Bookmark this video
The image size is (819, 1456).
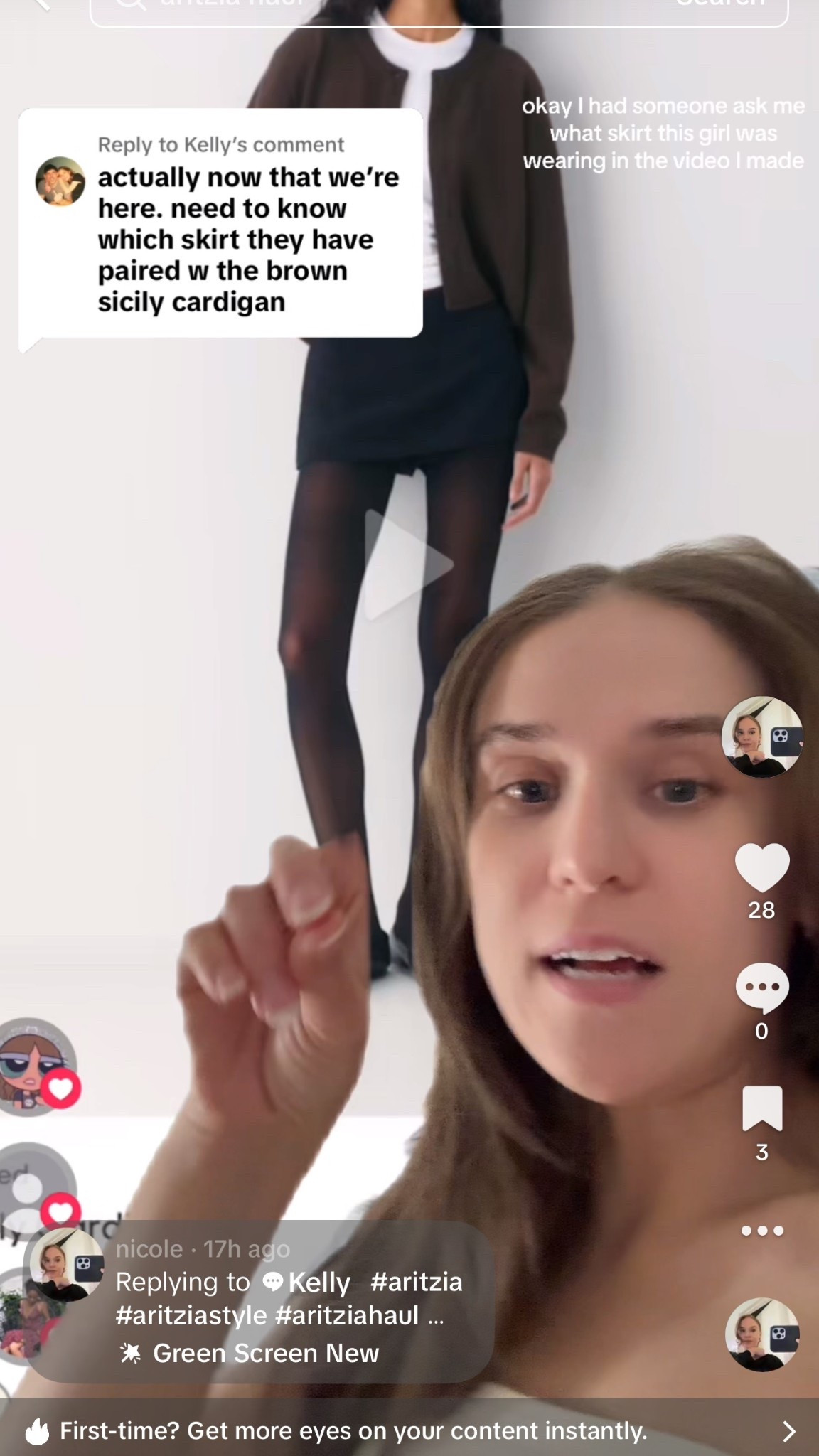[761, 1108]
